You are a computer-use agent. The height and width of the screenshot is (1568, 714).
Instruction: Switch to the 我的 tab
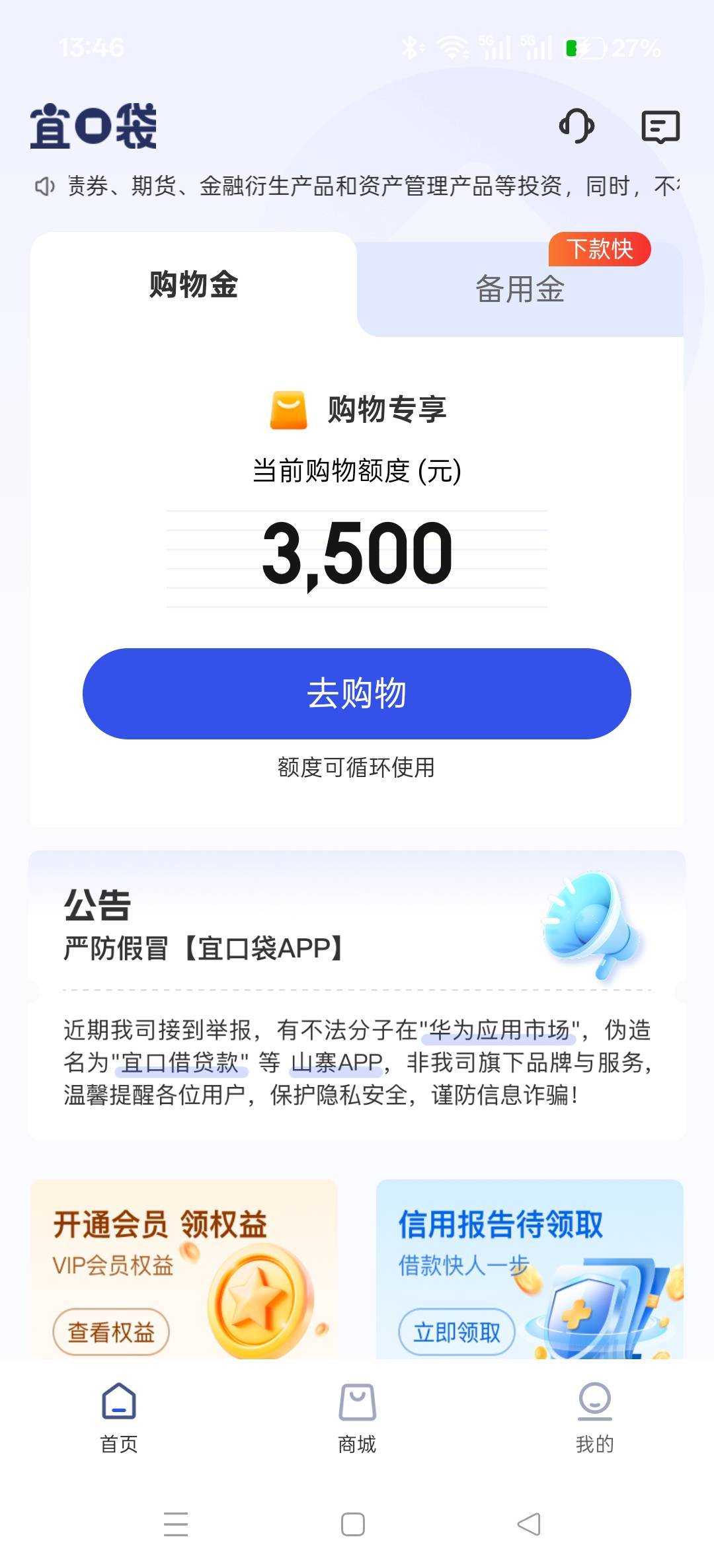(595, 1417)
